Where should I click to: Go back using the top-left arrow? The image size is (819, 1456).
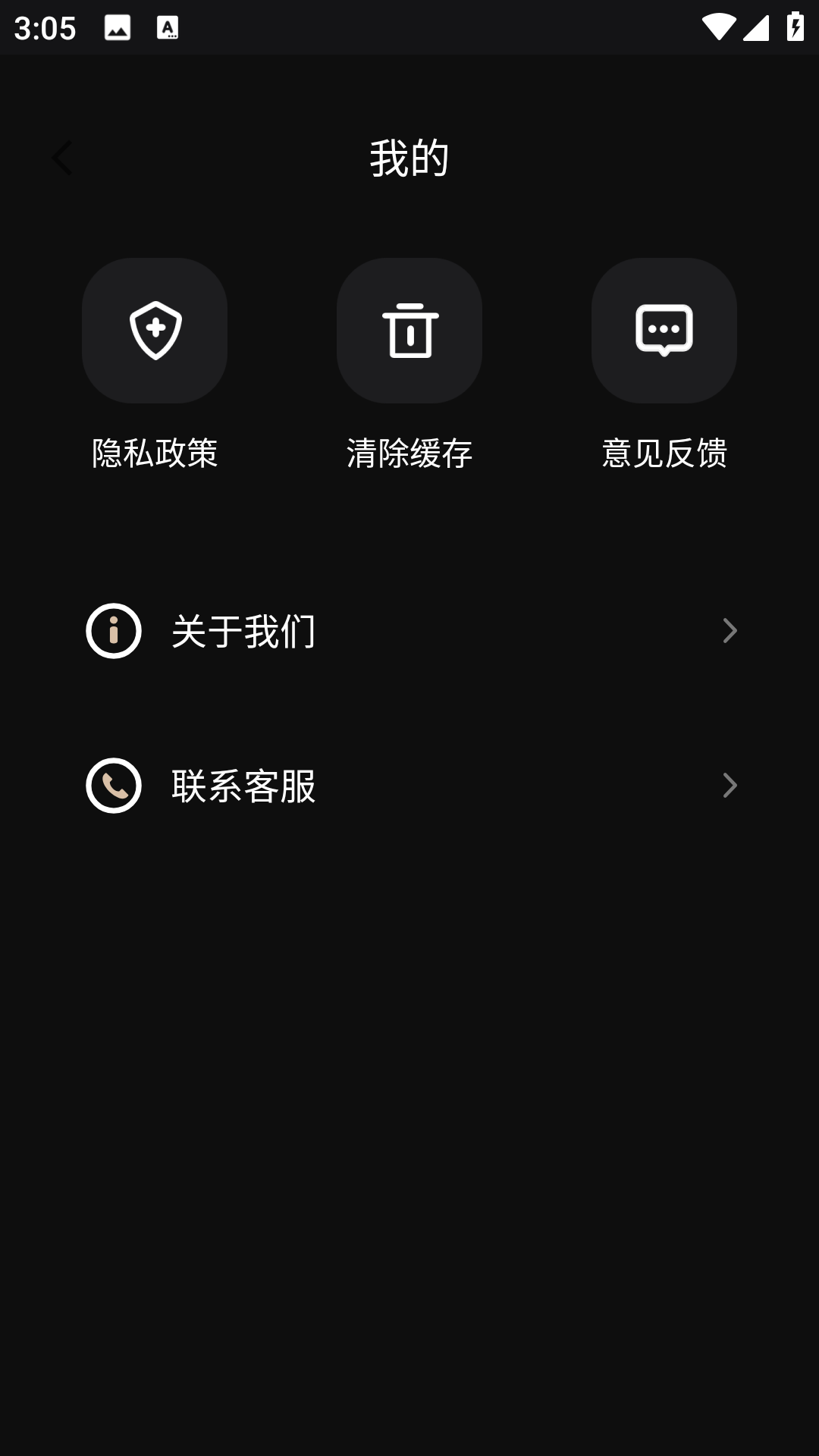coord(62,158)
